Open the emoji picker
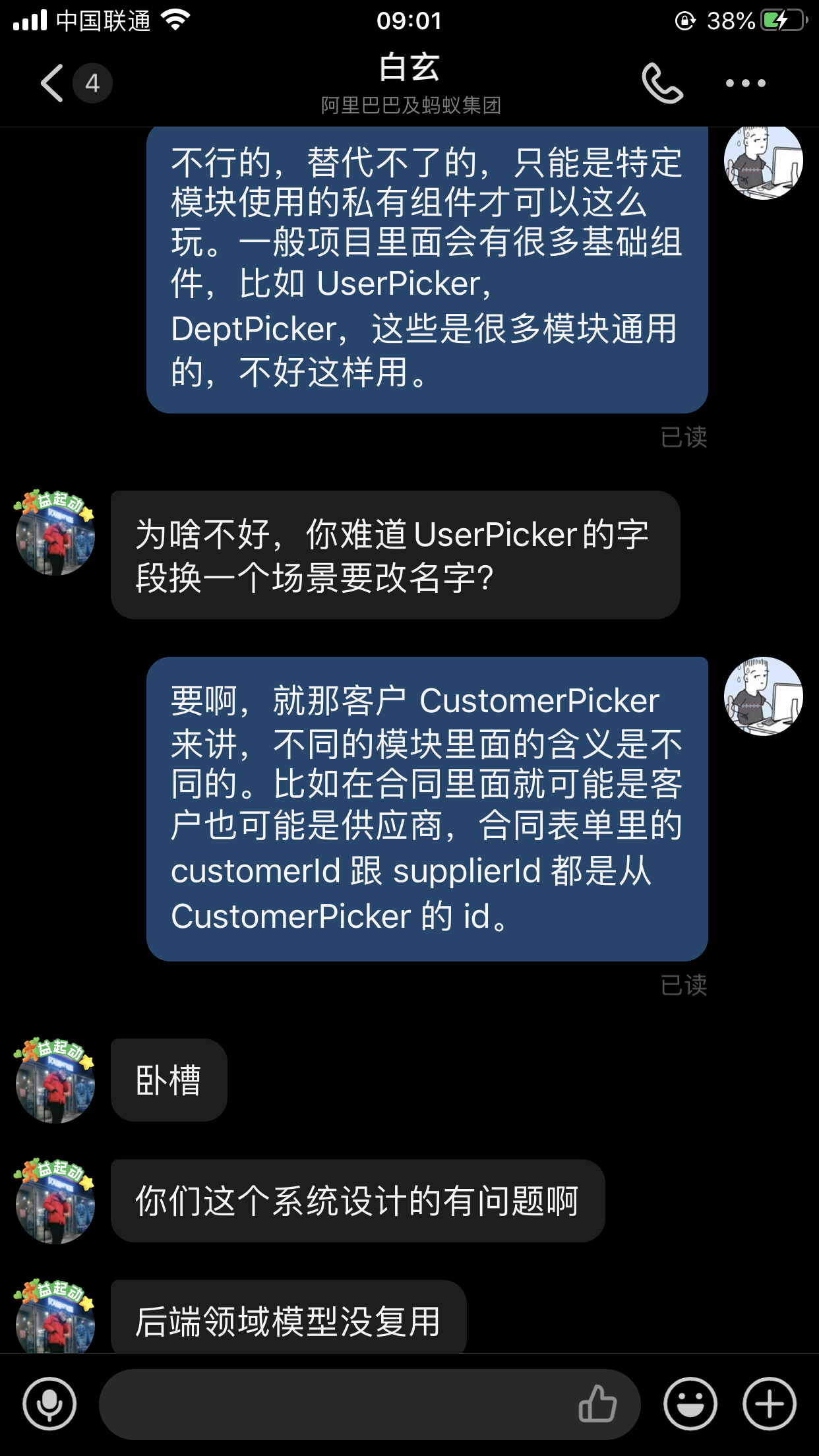The image size is (819, 1456). pos(690,1404)
